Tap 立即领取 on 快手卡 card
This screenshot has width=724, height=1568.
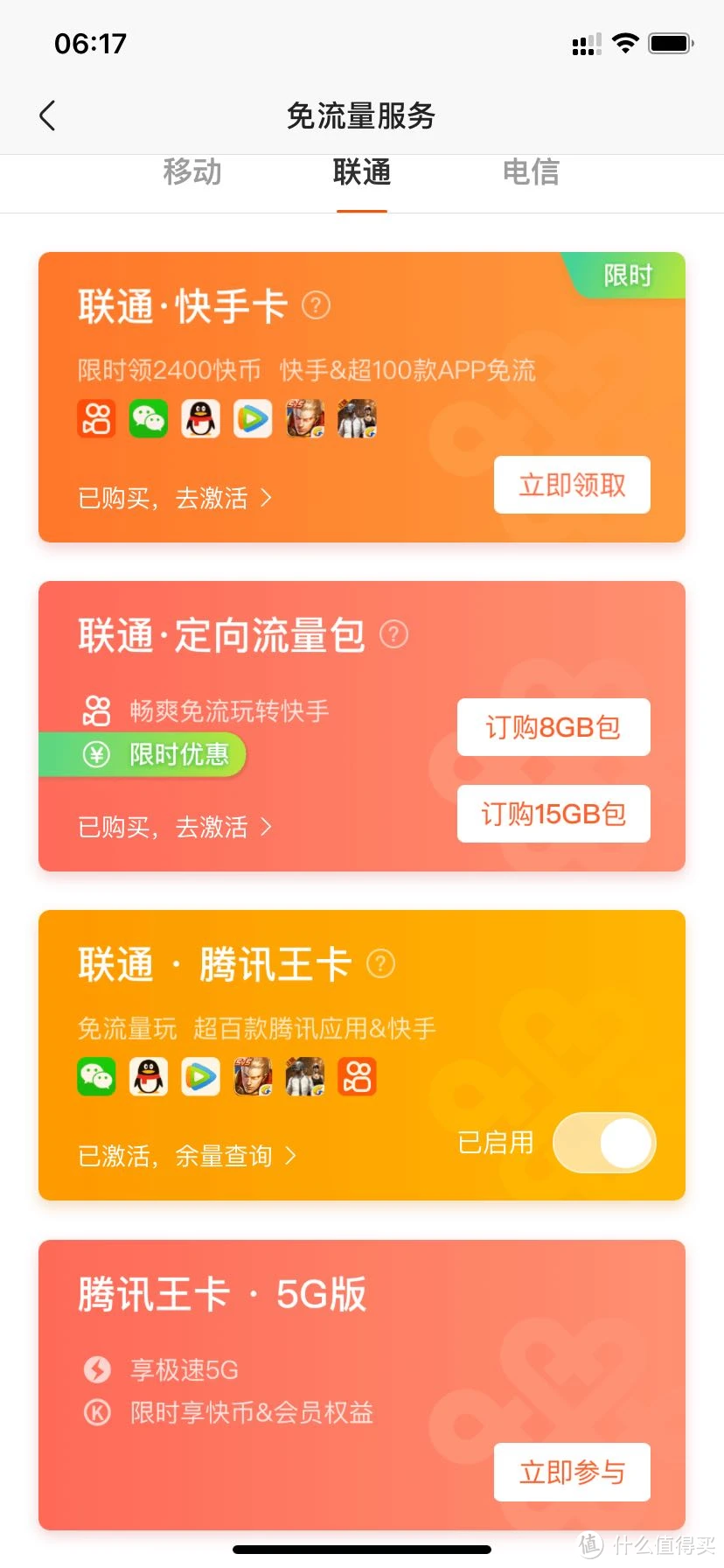pos(572,485)
